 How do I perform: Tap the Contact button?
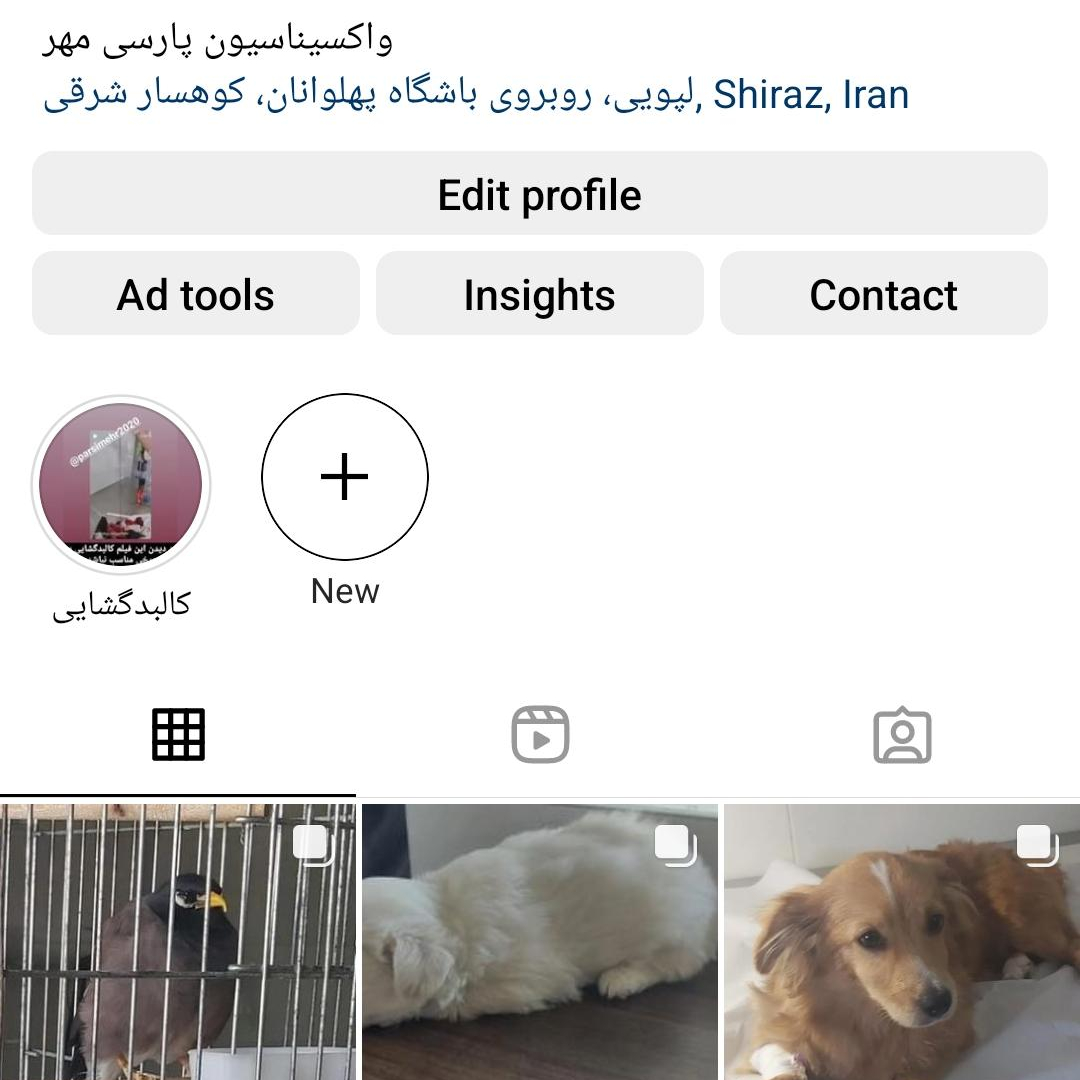(883, 294)
